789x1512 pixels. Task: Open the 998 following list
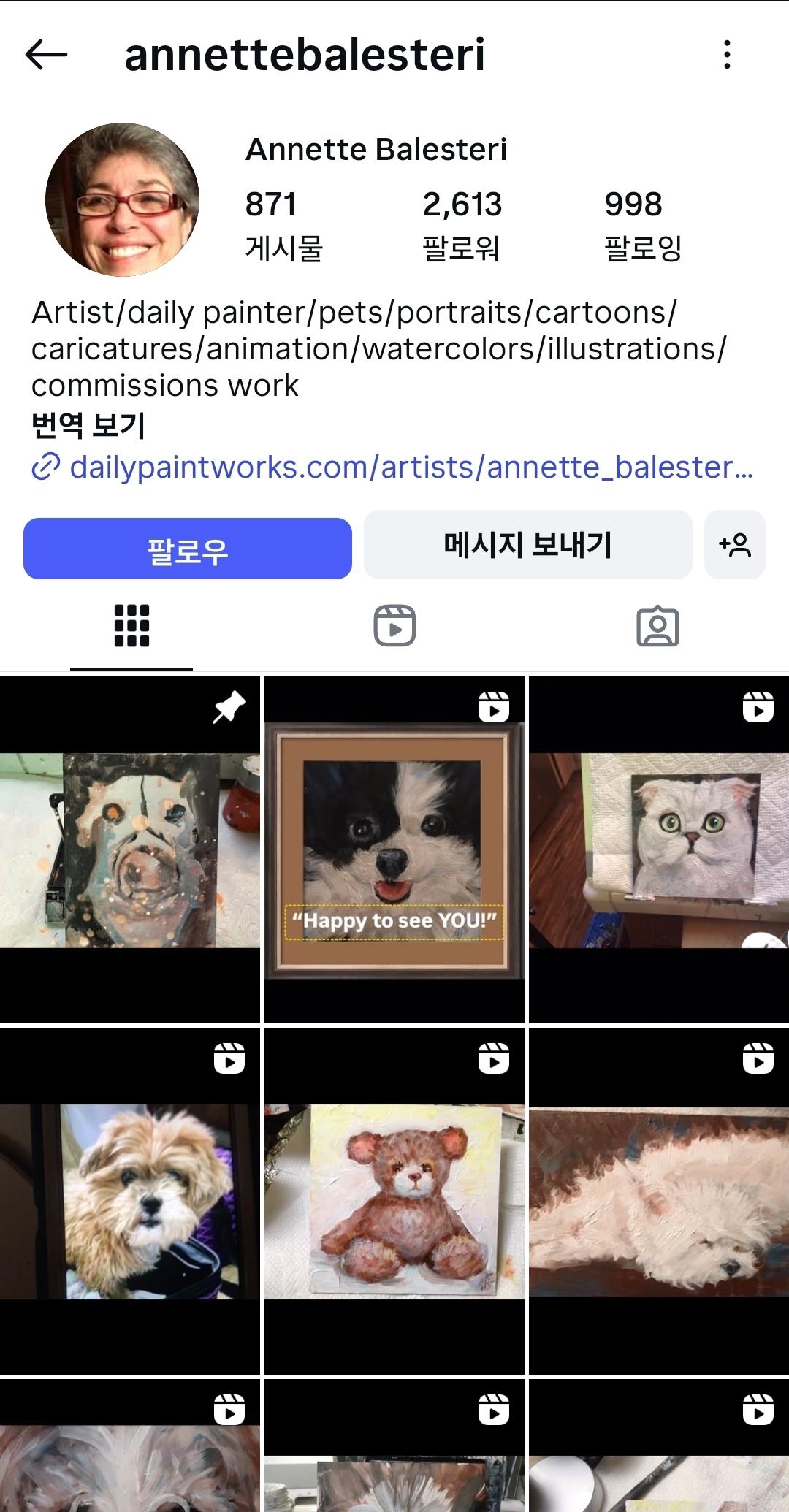click(x=641, y=224)
